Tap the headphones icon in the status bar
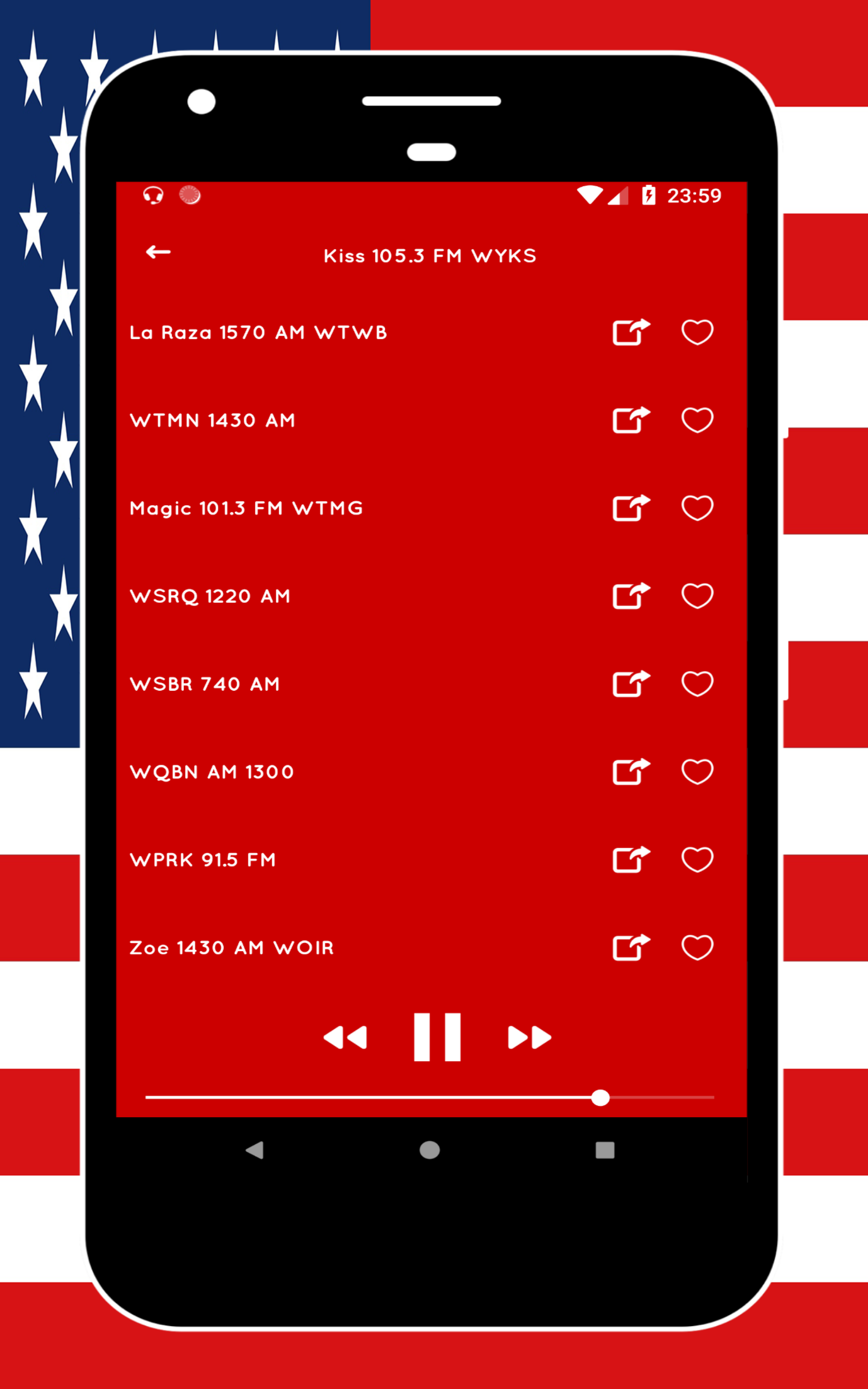The width and height of the screenshot is (868, 1389). pyautogui.click(x=154, y=195)
